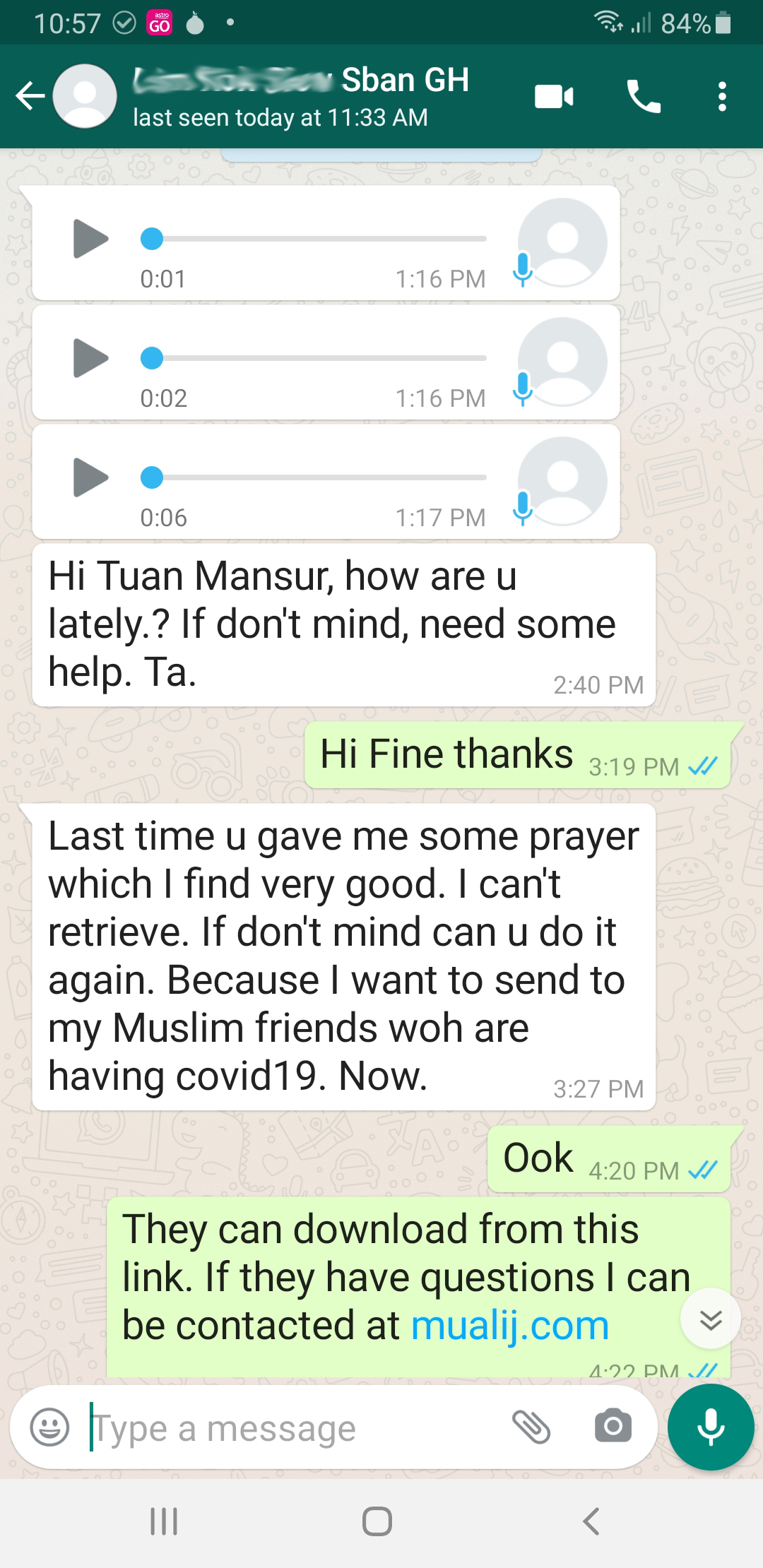Open the mualij.com link
Image resolution: width=763 pixels, height=1568 pixels.
tap(510, 1326)
